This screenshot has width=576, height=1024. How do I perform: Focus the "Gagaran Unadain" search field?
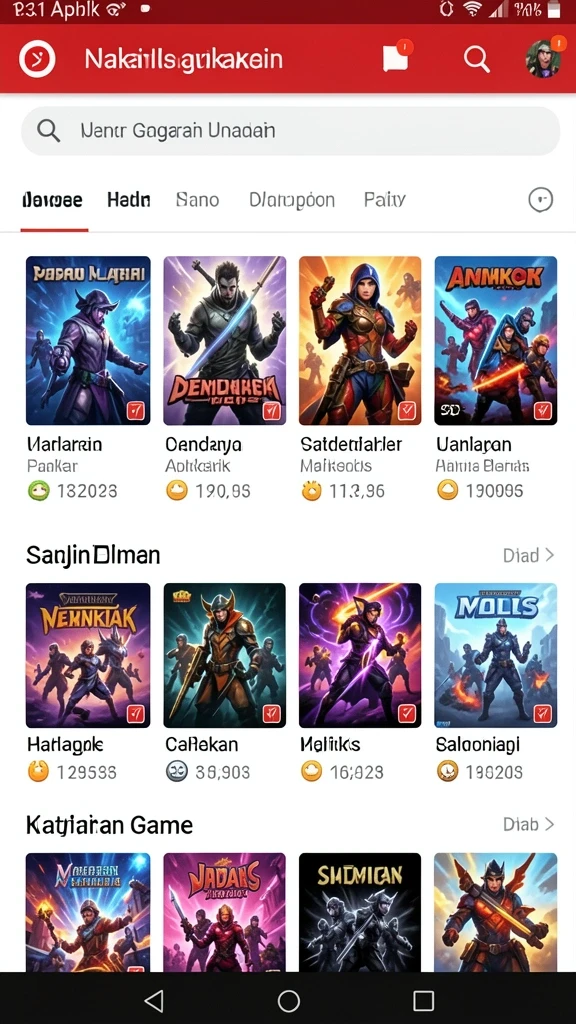291,131
